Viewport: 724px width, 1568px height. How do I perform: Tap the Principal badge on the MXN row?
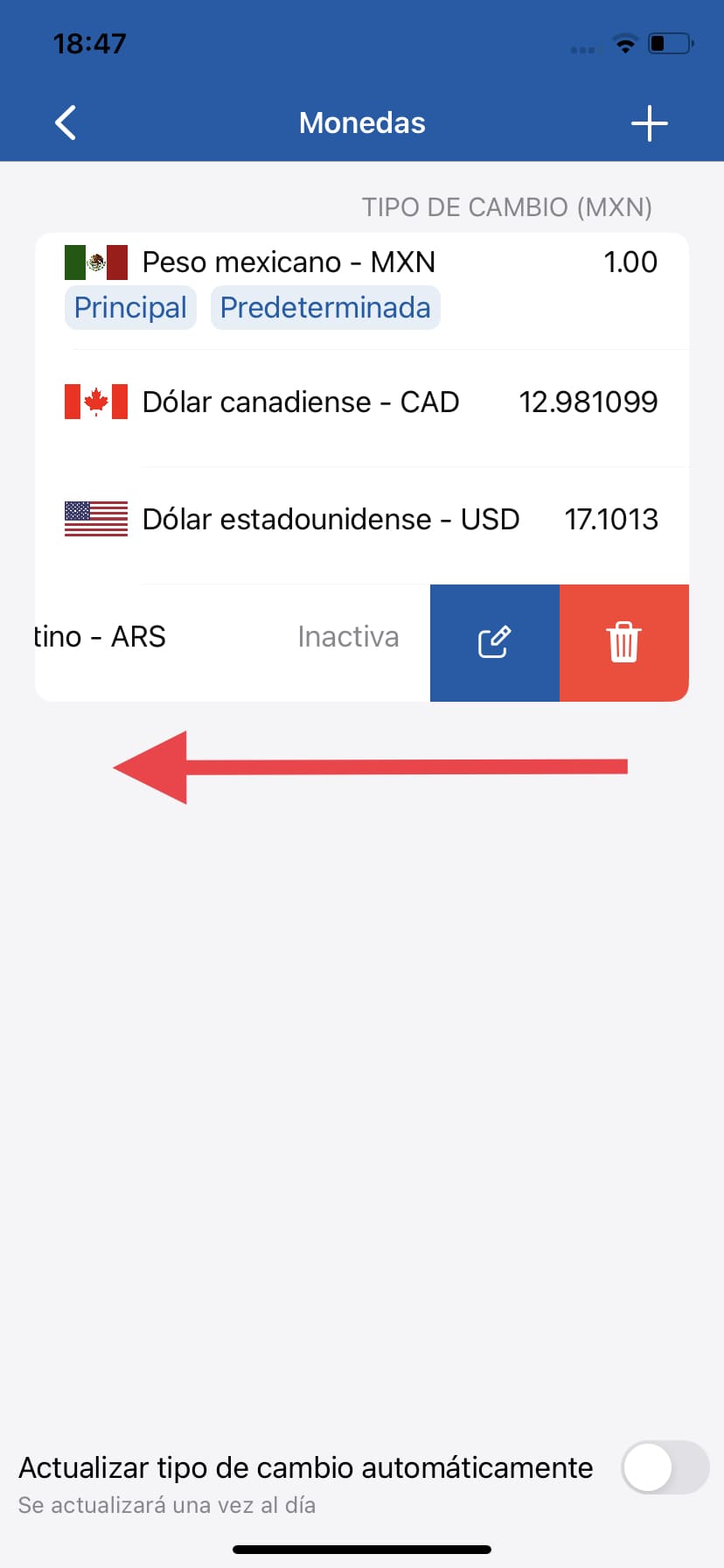click(130, 307)
